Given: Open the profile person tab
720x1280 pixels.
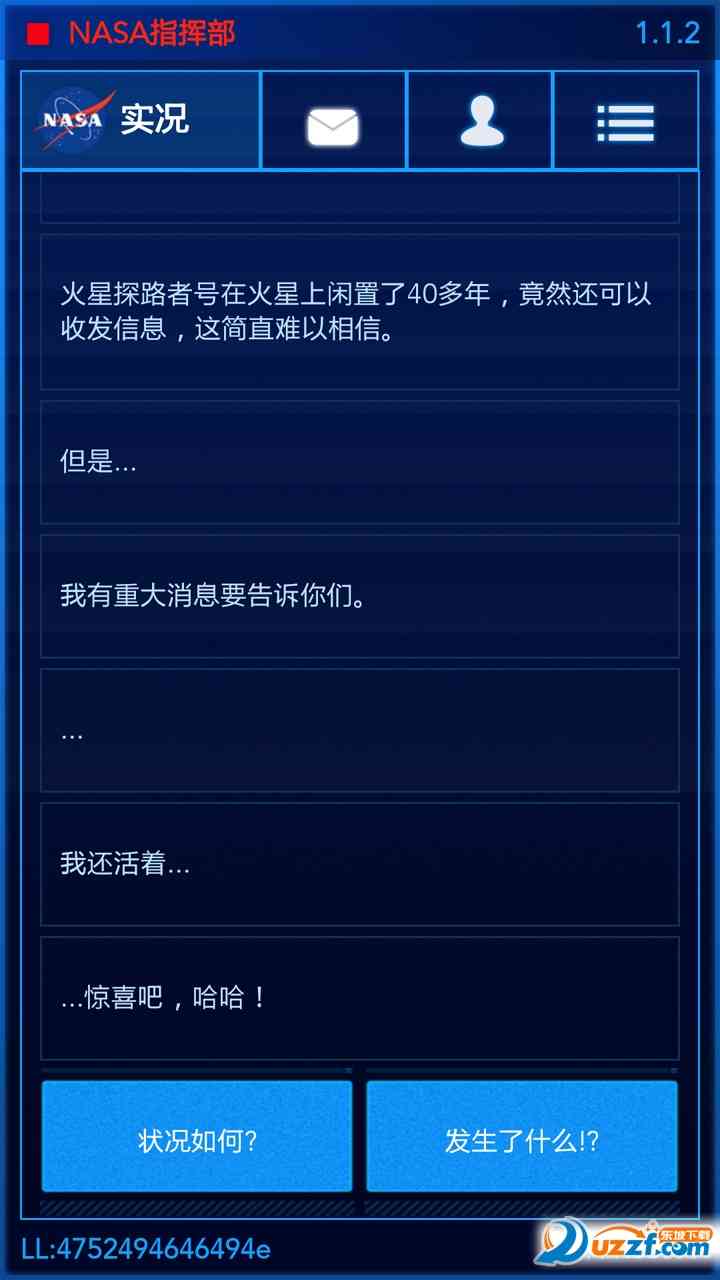Looking at the screenshot, I should pyautogui.click(x=480, y=122).
